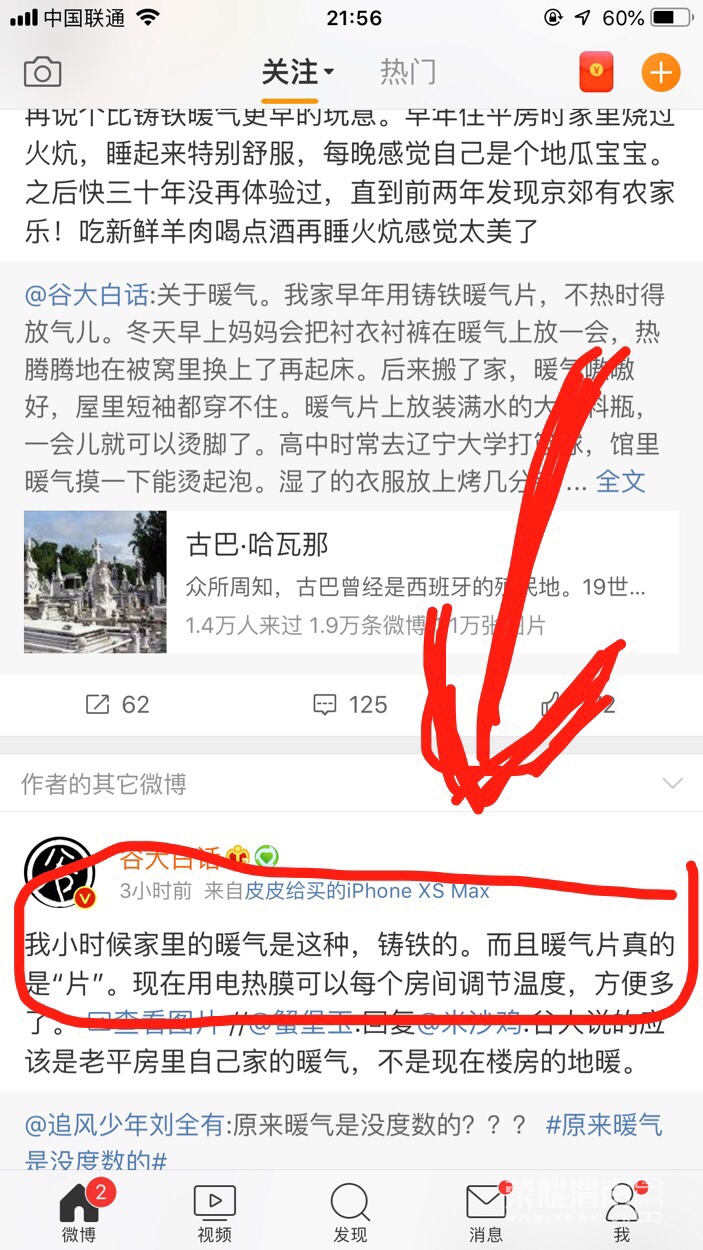703x1250 pixels.
Task: Switch to the 视频 tab
Action: point(214,1210)
